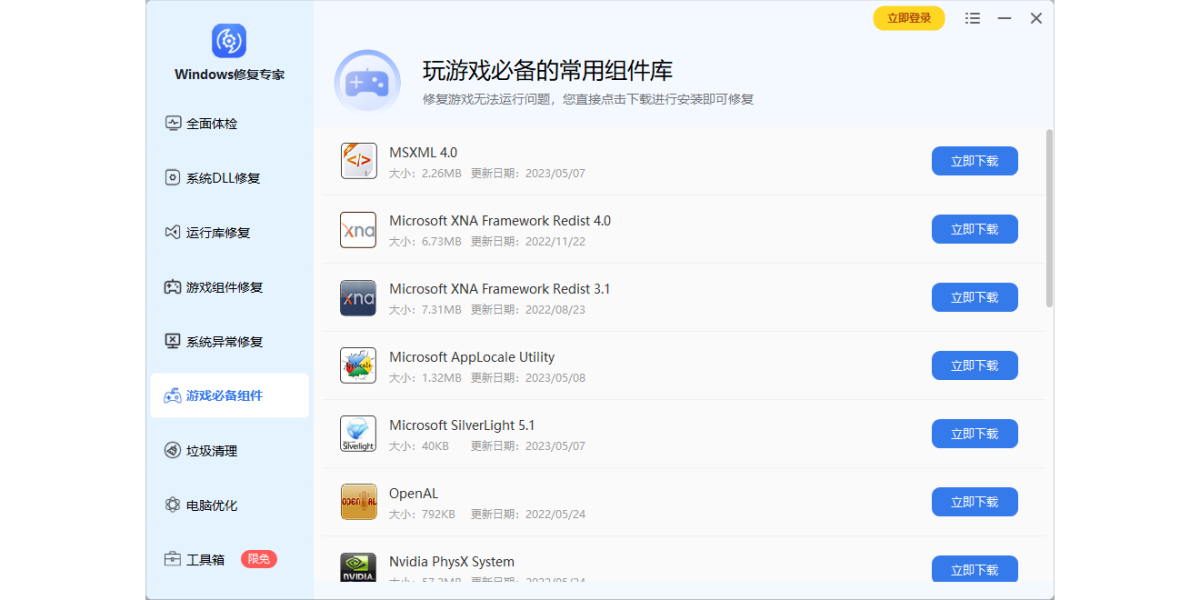Tap the 立即登录 login button
Viewport: 1200px width, 600px height.
click(908, 18)
